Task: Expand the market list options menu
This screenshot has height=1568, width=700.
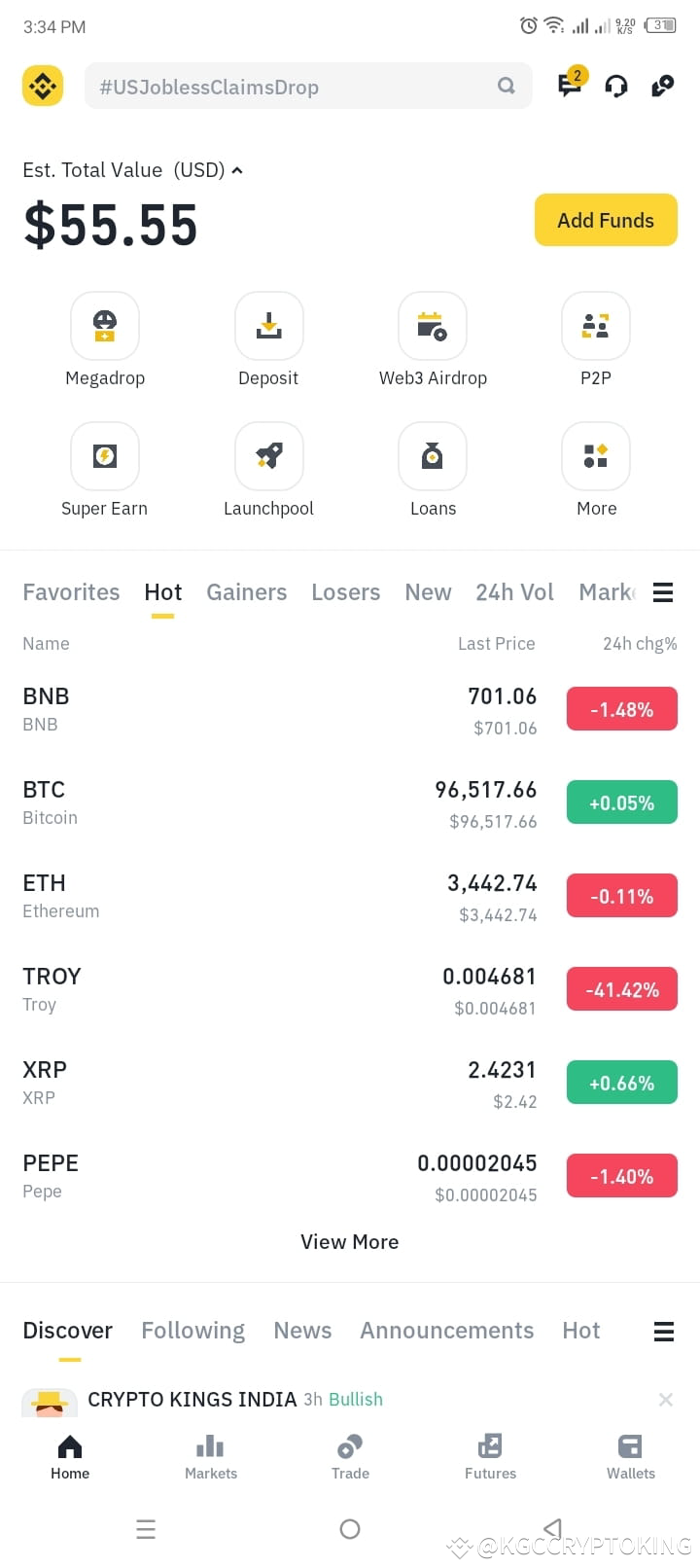Action: click(x=663, y=592)
